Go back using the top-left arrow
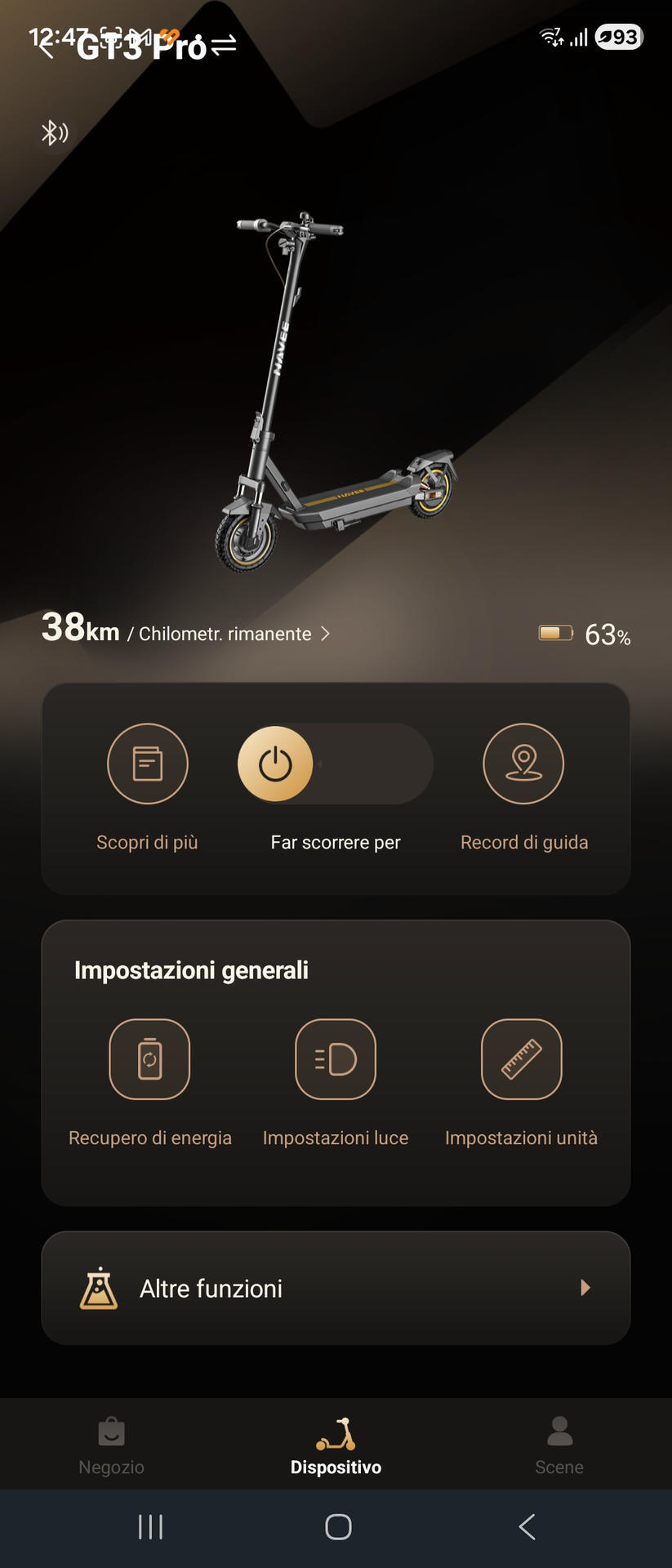 47,49
